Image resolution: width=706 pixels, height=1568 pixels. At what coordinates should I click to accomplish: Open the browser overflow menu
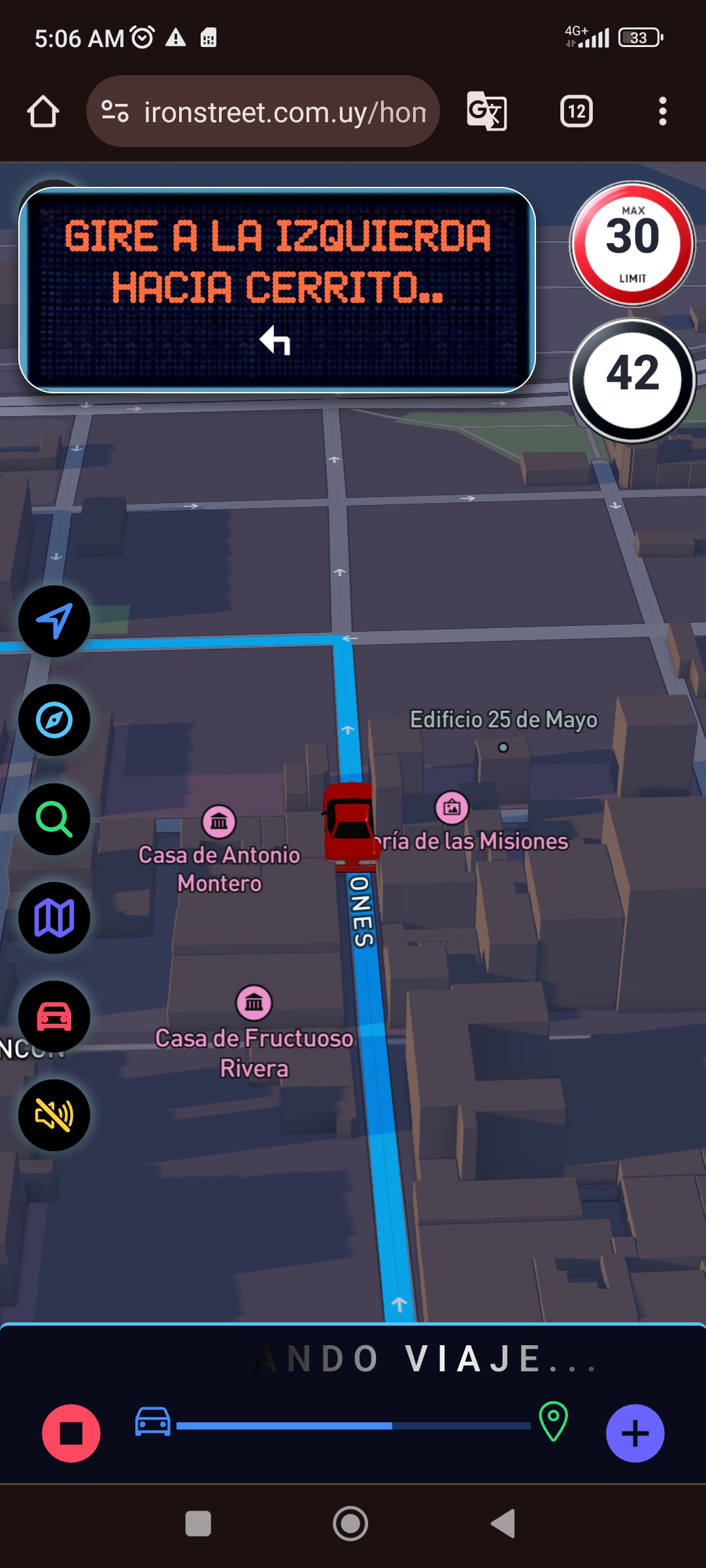[x=662, y=112]
